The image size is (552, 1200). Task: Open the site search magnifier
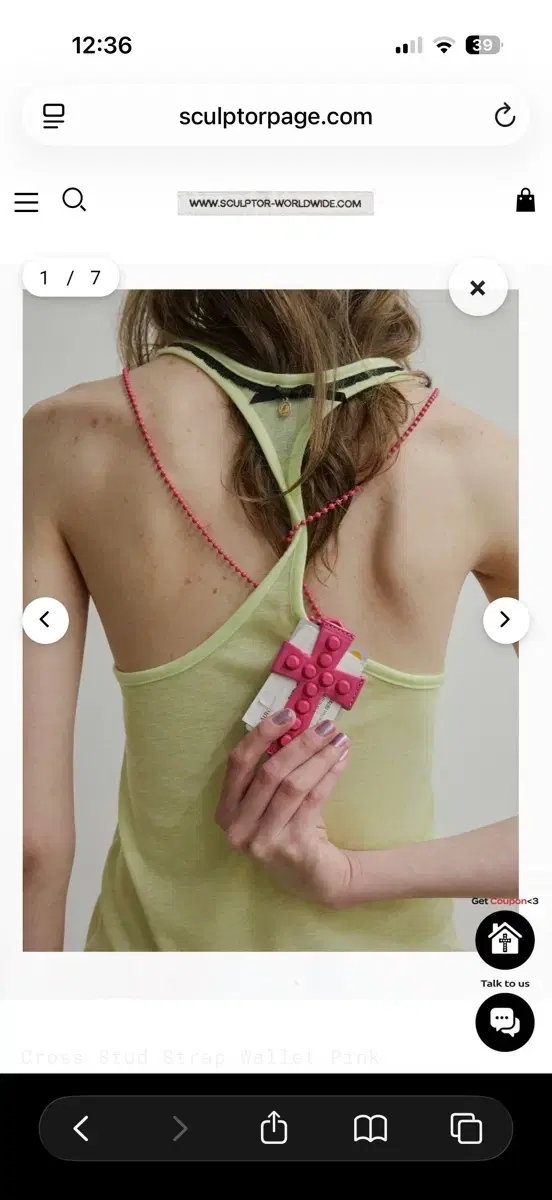point(74,200)
